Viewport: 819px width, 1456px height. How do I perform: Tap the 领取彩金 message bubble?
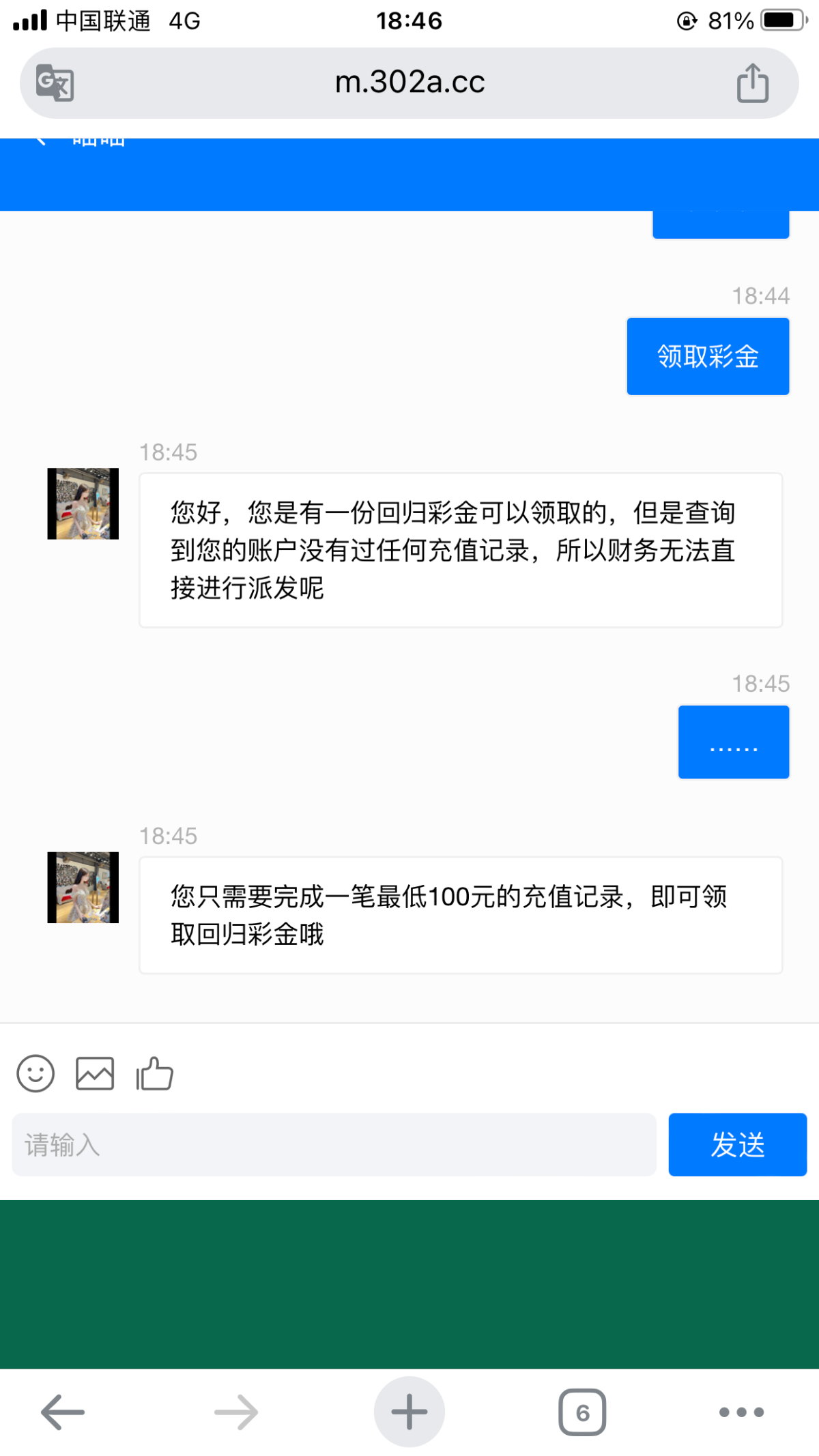(x=707, y=355)
